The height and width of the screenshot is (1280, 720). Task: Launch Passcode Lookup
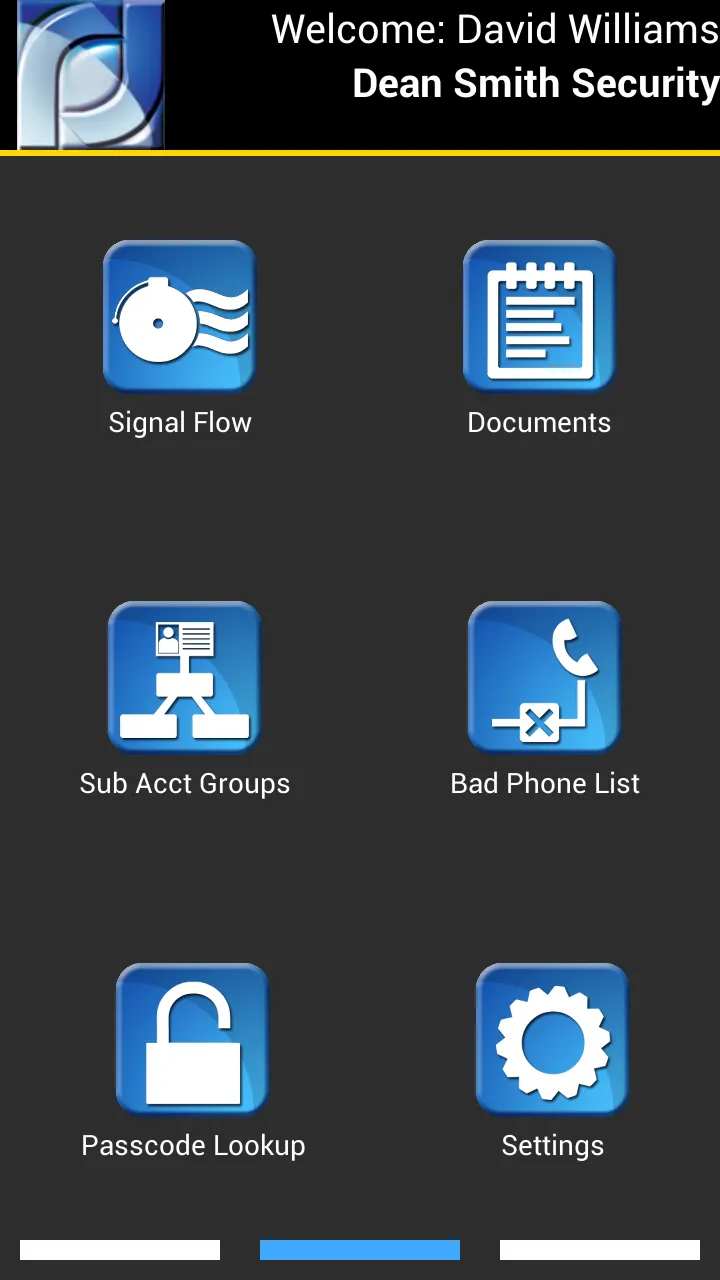[192, 1040]
